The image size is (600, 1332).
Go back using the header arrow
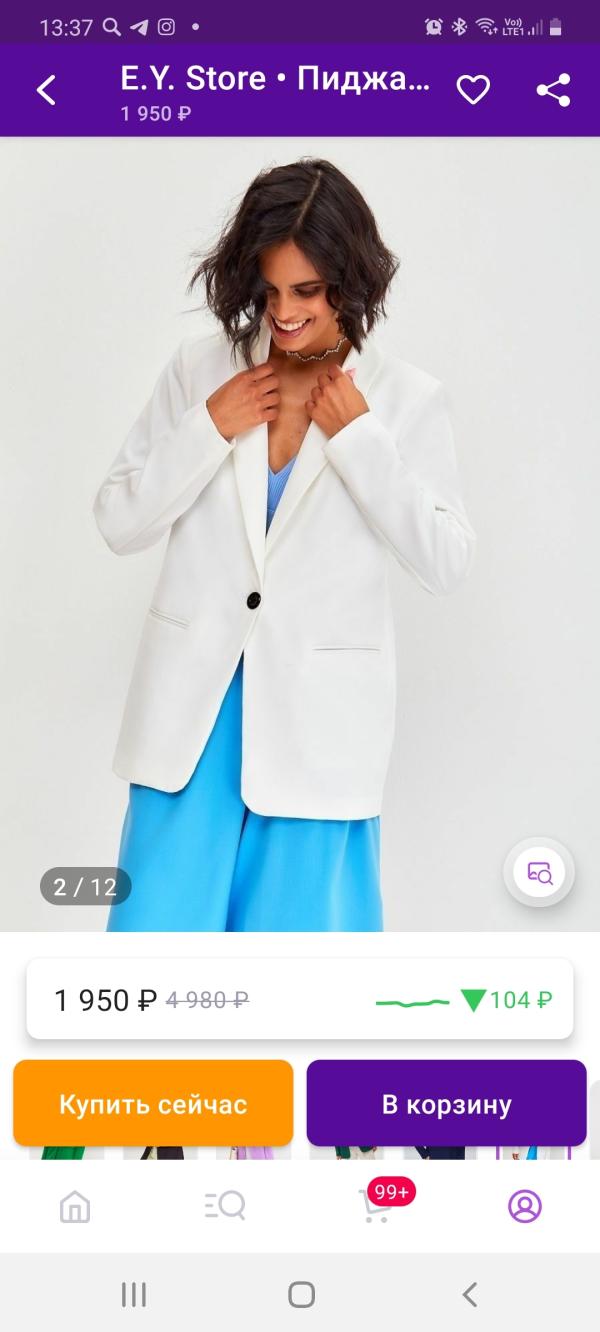(x=46, y=90)
